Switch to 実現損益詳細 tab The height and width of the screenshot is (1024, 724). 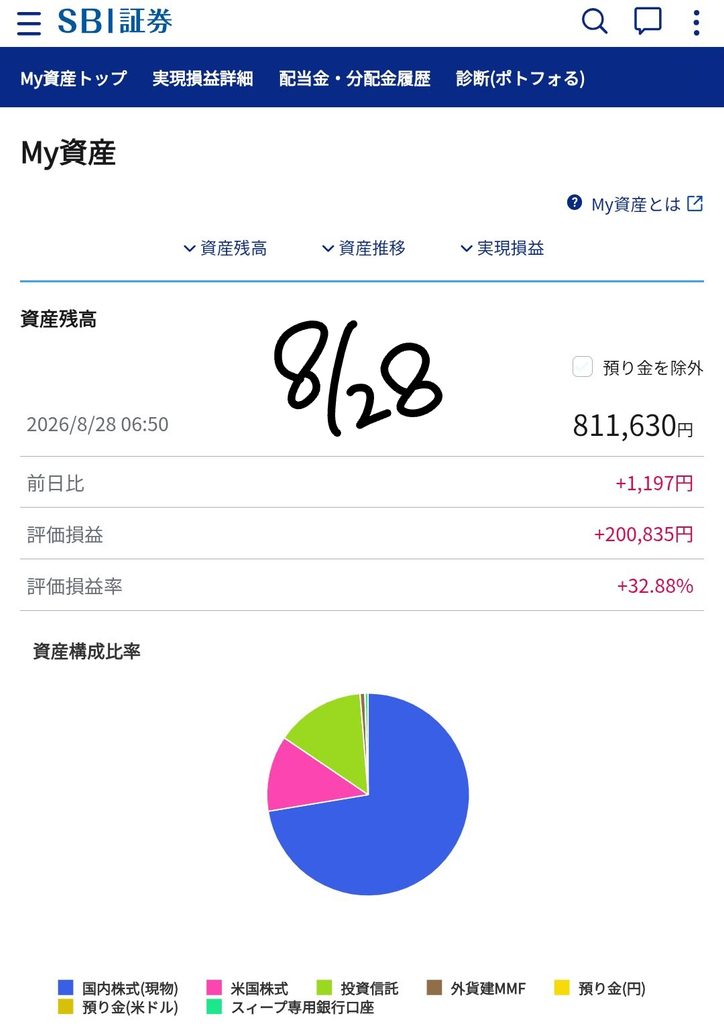click(x=202, y=78)
